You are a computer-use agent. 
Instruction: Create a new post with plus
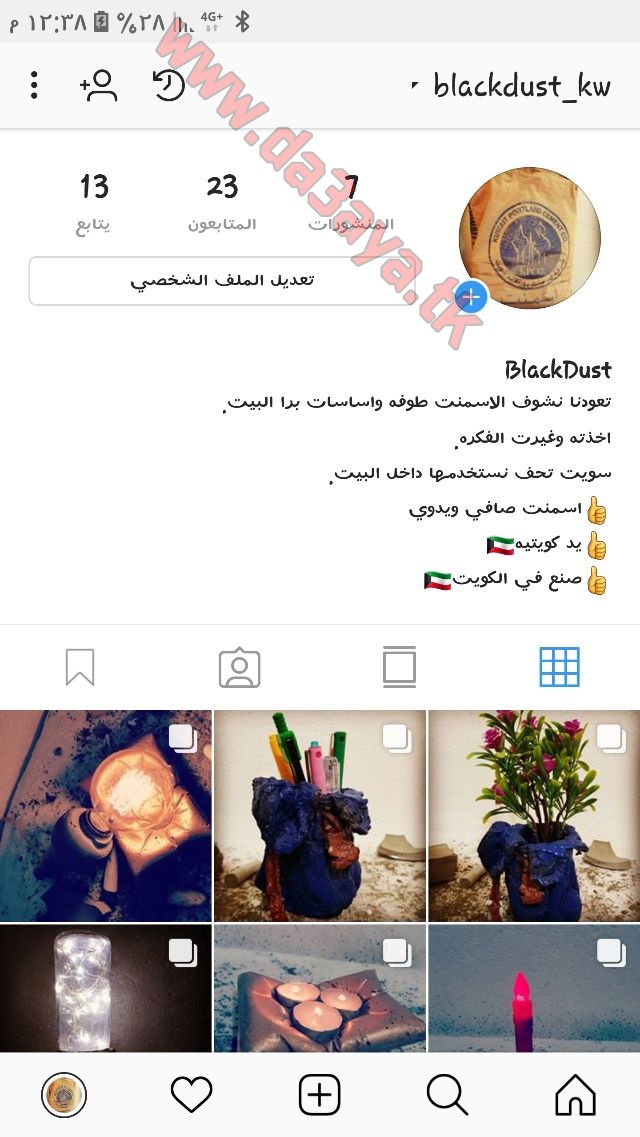click(320, 1094)
